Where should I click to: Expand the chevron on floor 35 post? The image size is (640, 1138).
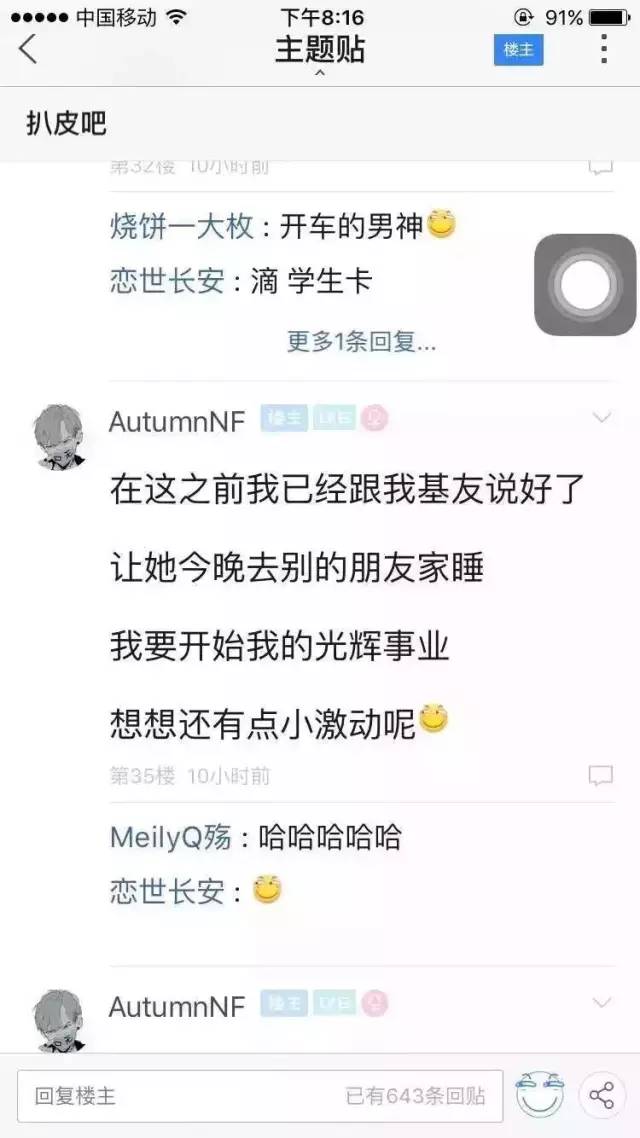point(601,418)
